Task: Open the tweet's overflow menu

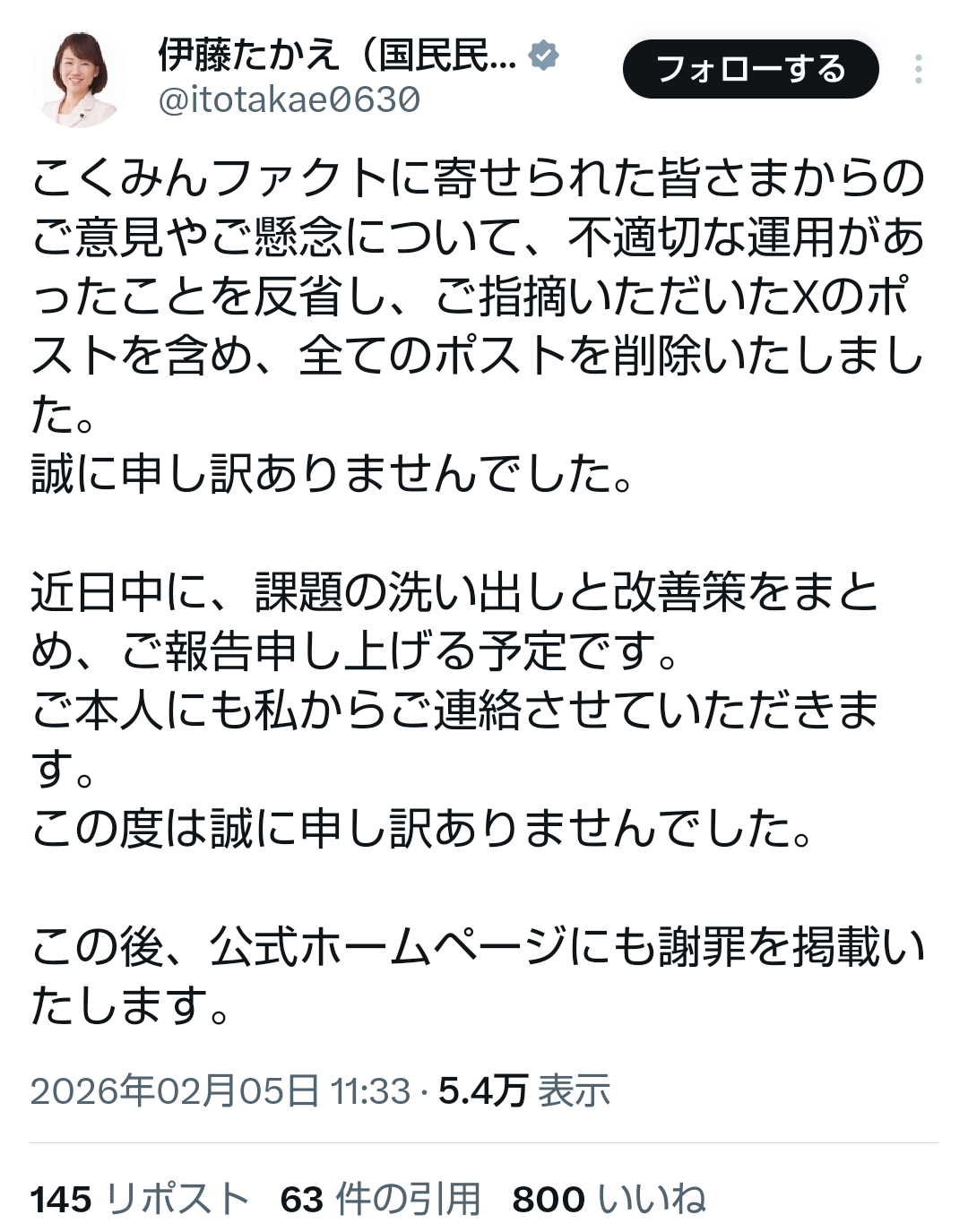Action: 918,69
